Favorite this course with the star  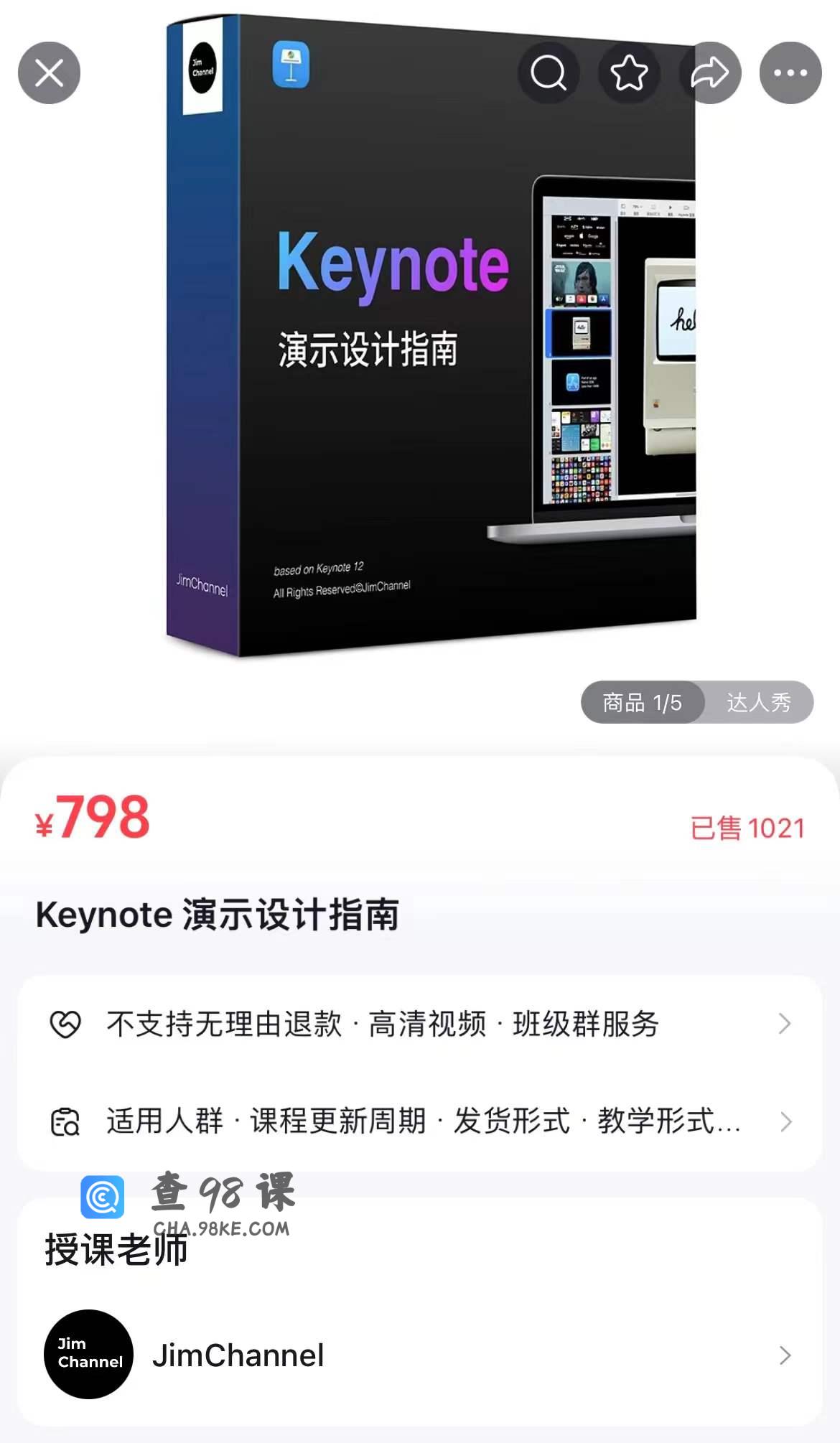(629, 73)
